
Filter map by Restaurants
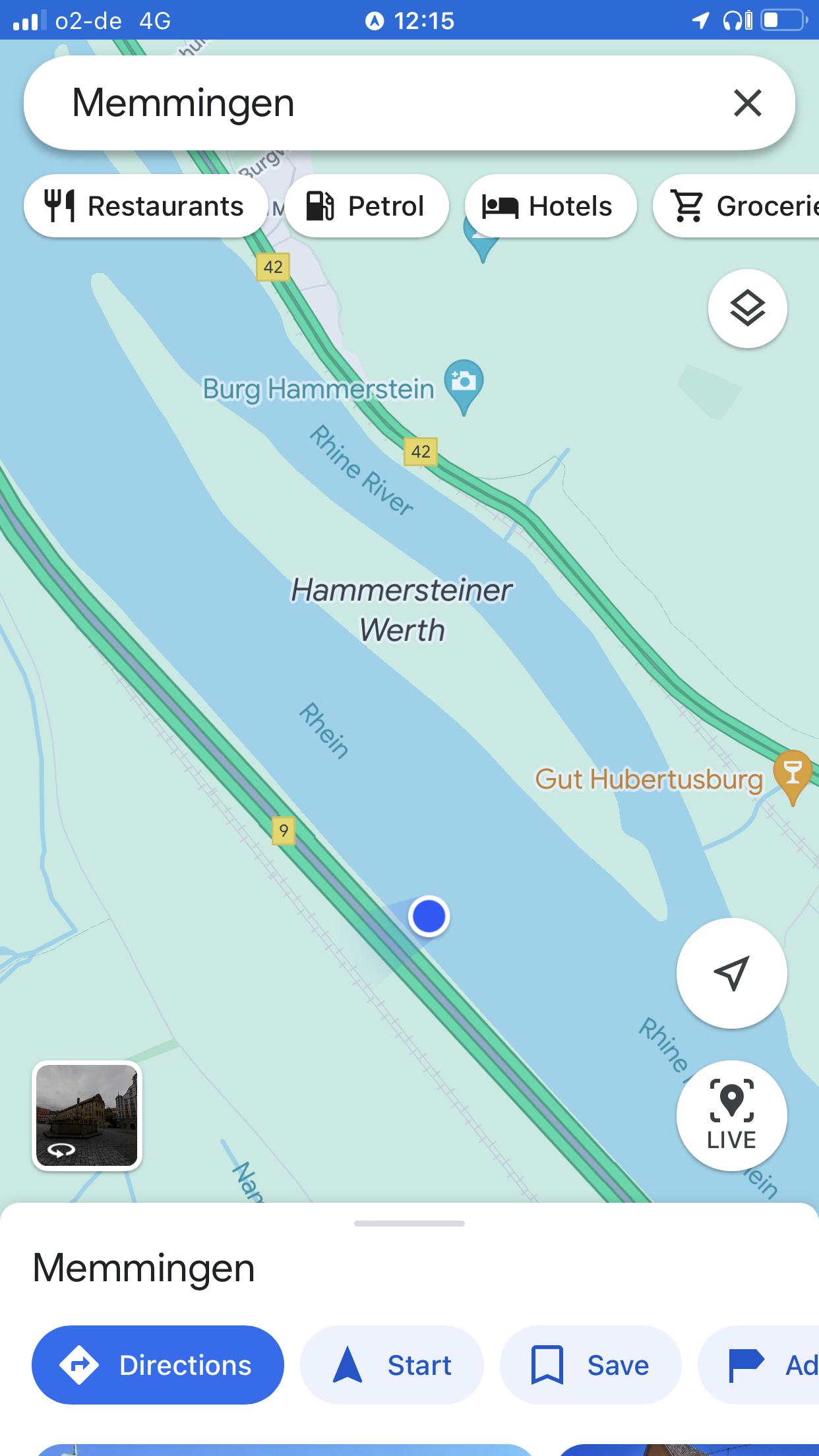tap(145, 206)
